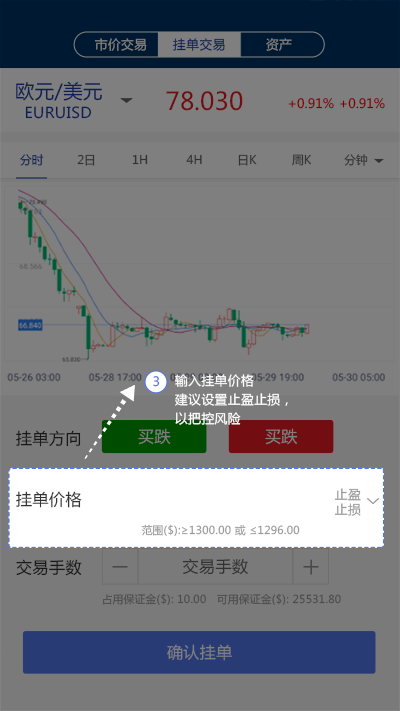This screenshot has width=400, height=711.
Task: Confirm the order with 确认挂单
Action: coord(199,652)
